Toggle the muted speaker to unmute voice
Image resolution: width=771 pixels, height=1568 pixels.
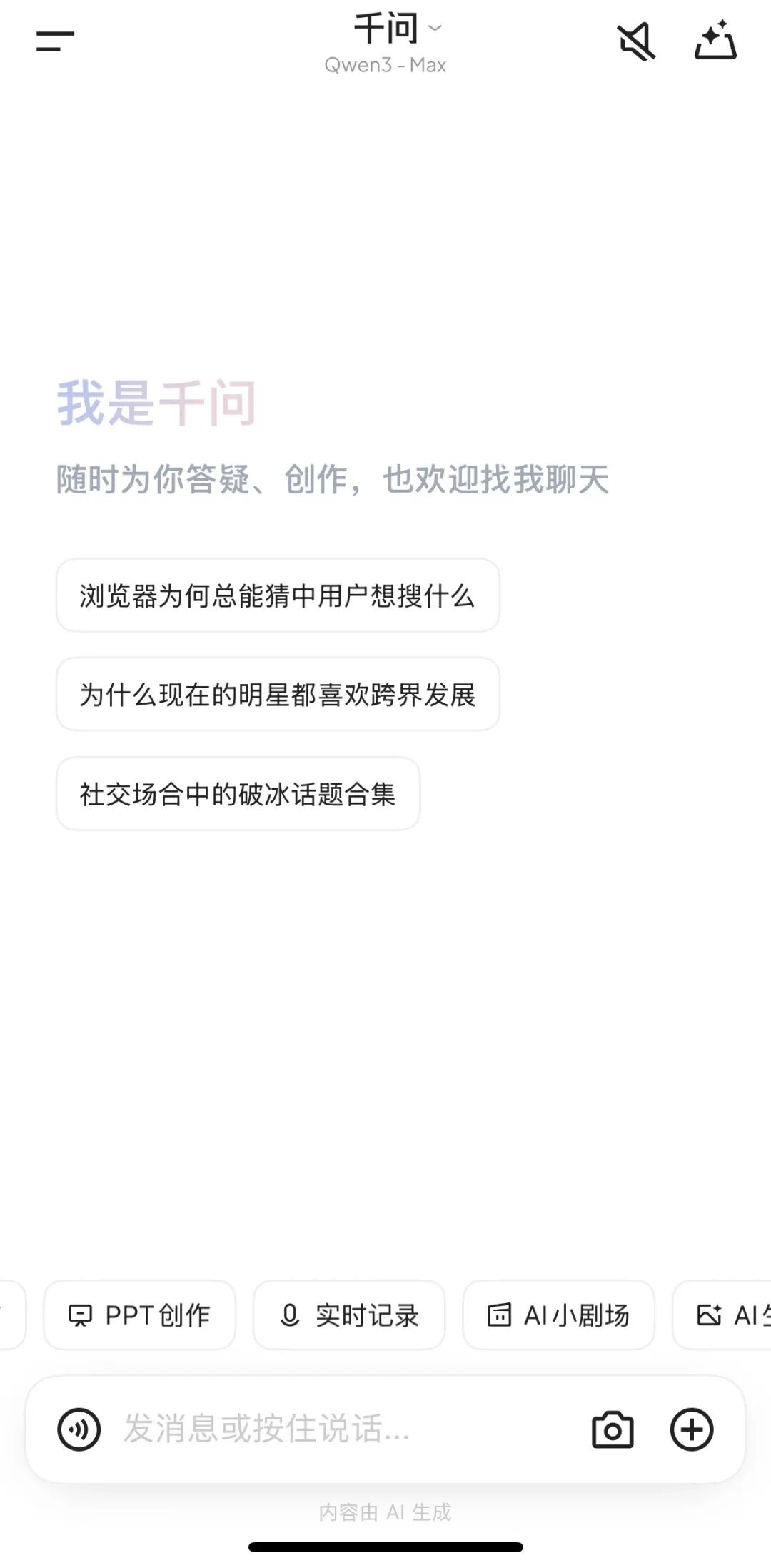636,43
